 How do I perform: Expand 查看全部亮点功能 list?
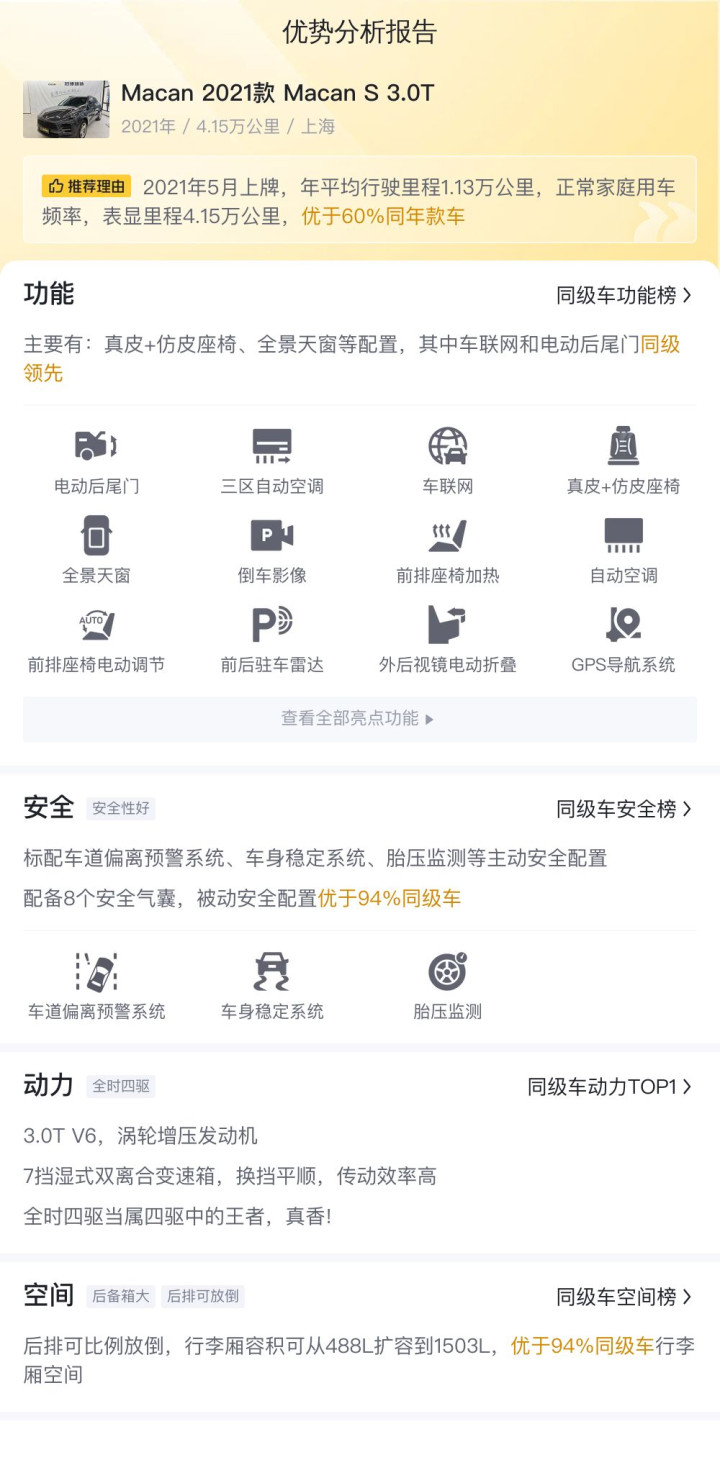point(360,719)
